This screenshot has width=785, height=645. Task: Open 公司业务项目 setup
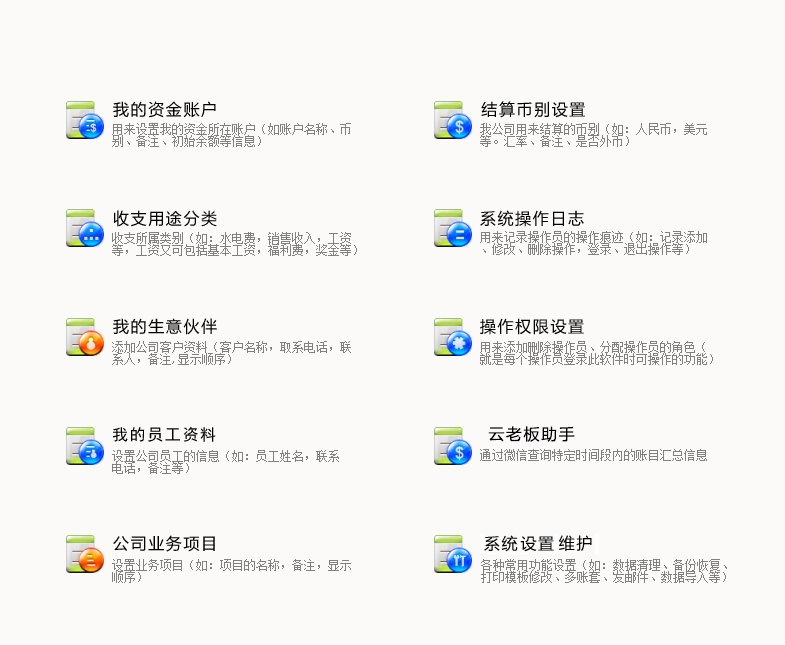coord(164,544)
